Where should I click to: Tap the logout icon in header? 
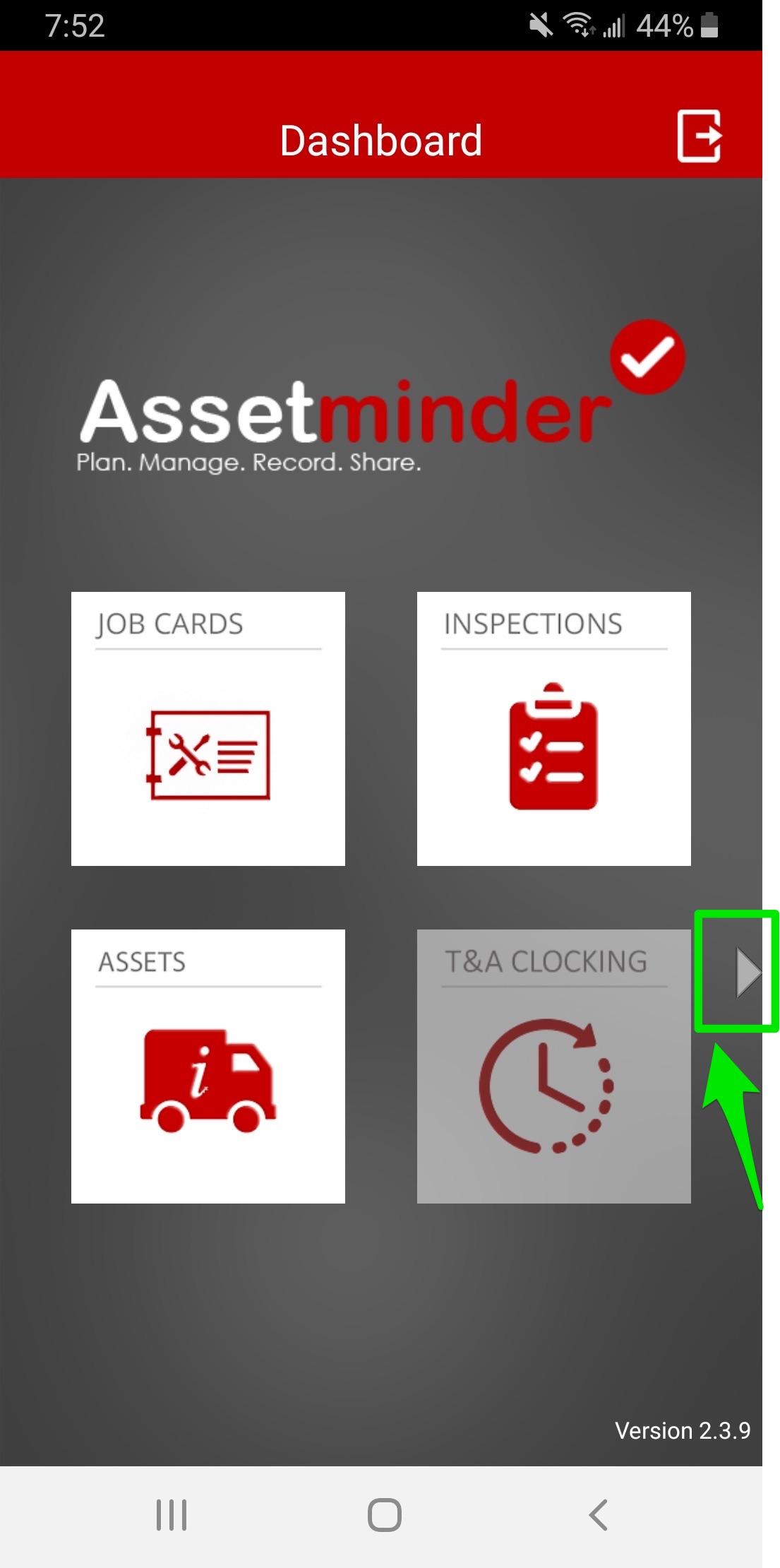pos(699,136)
